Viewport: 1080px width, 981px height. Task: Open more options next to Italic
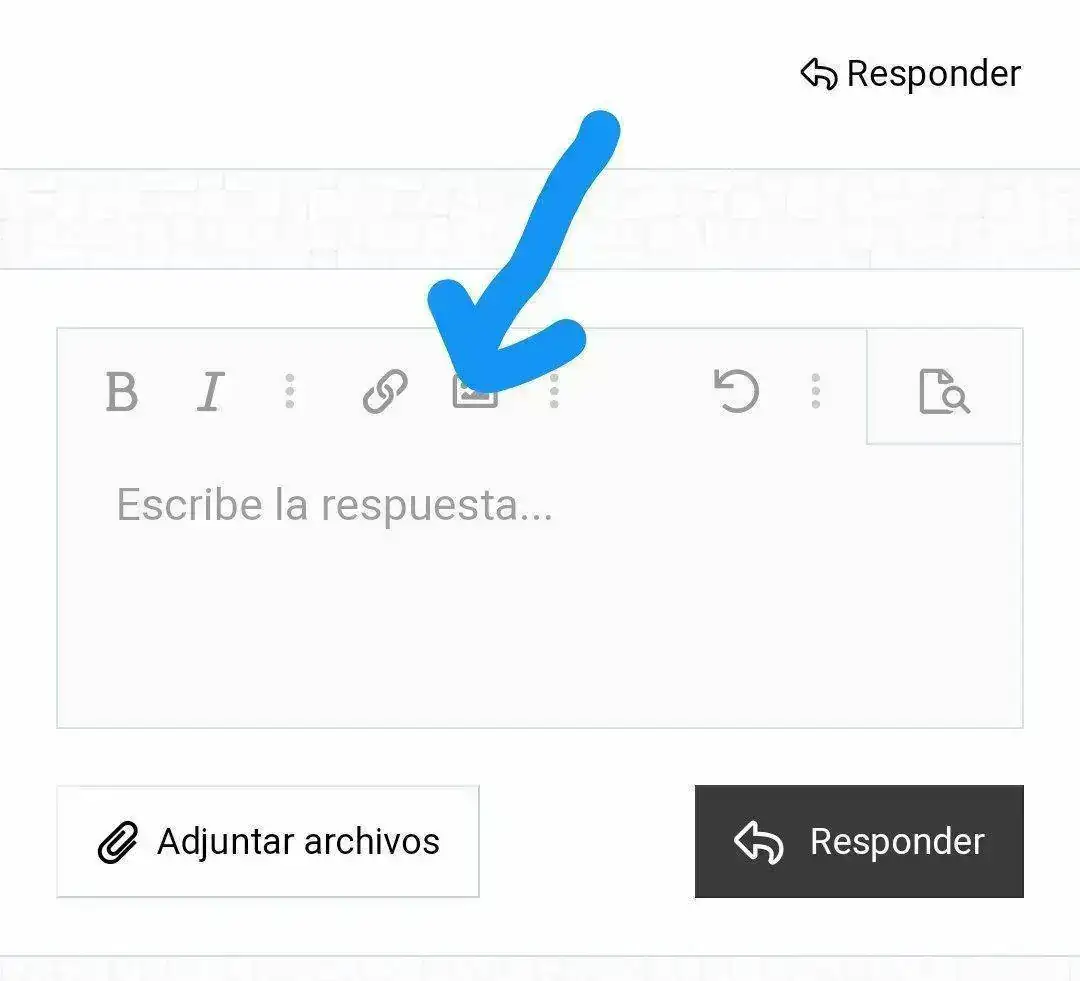tap(290, 392)
